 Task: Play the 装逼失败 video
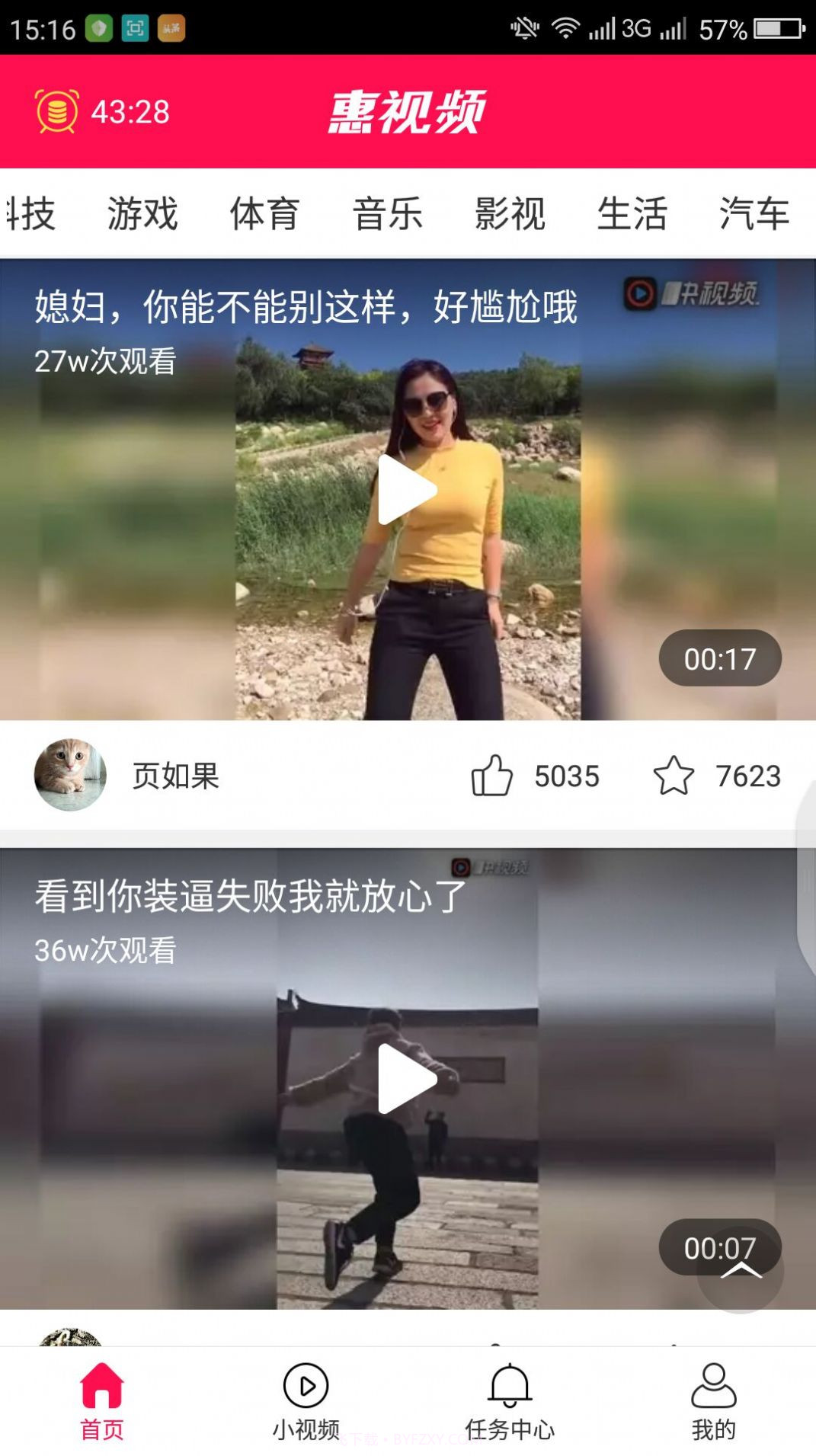click(x=407, y=1078)
